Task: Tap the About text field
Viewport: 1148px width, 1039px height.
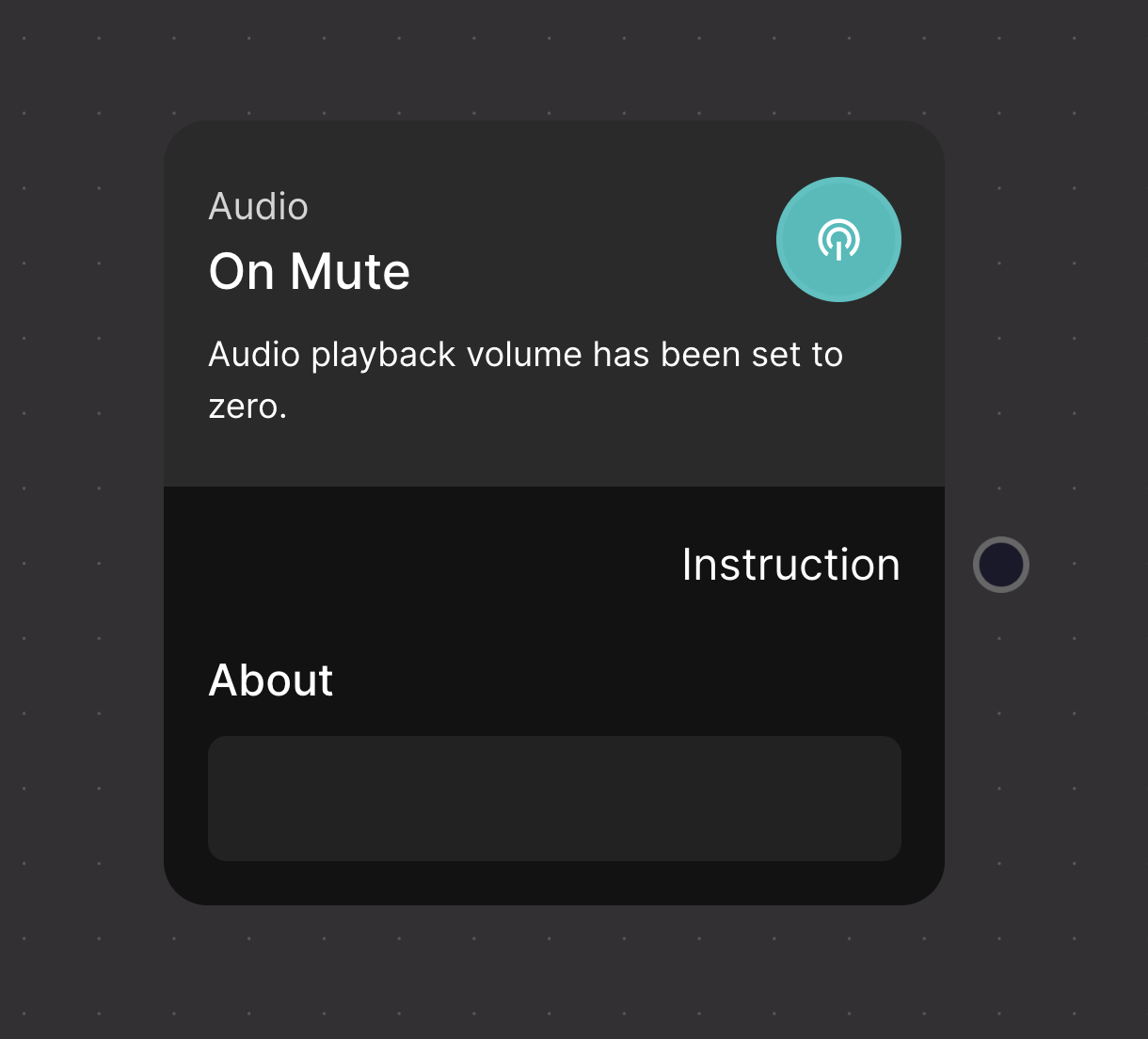Action: coord(554,798)
